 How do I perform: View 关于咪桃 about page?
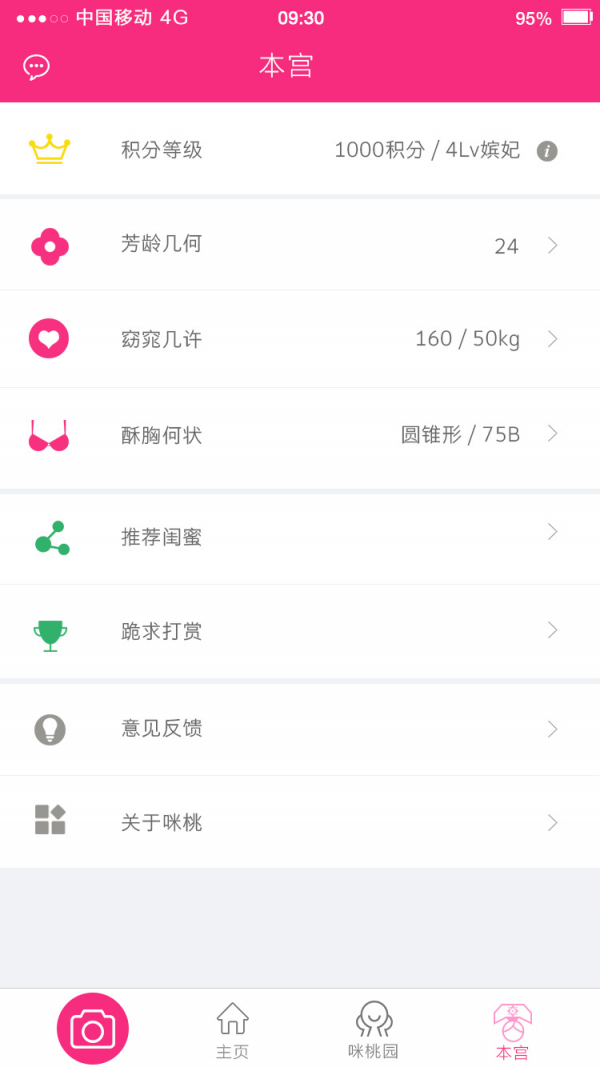(300, 823)
